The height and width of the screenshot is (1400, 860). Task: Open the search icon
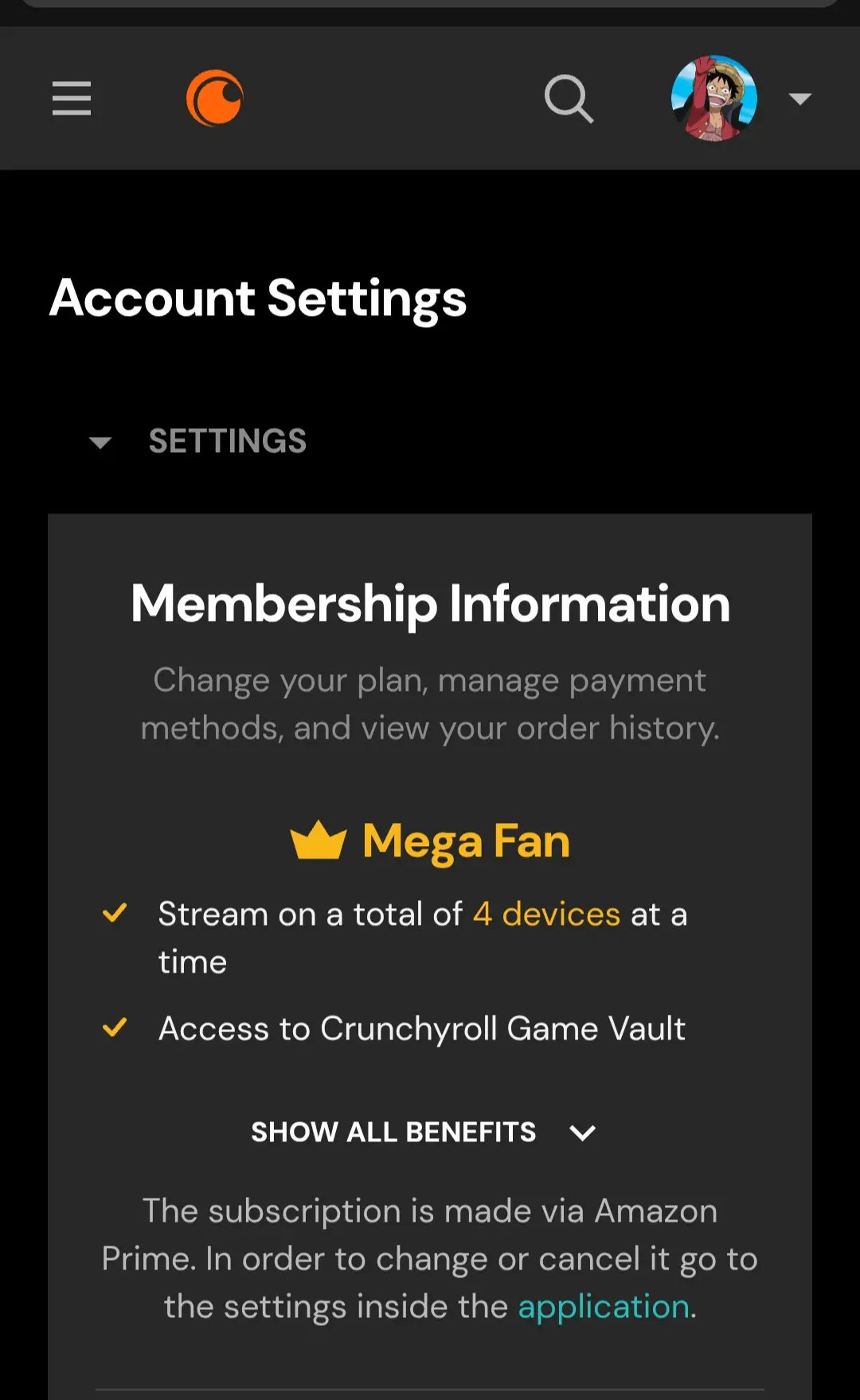[569, 99]
